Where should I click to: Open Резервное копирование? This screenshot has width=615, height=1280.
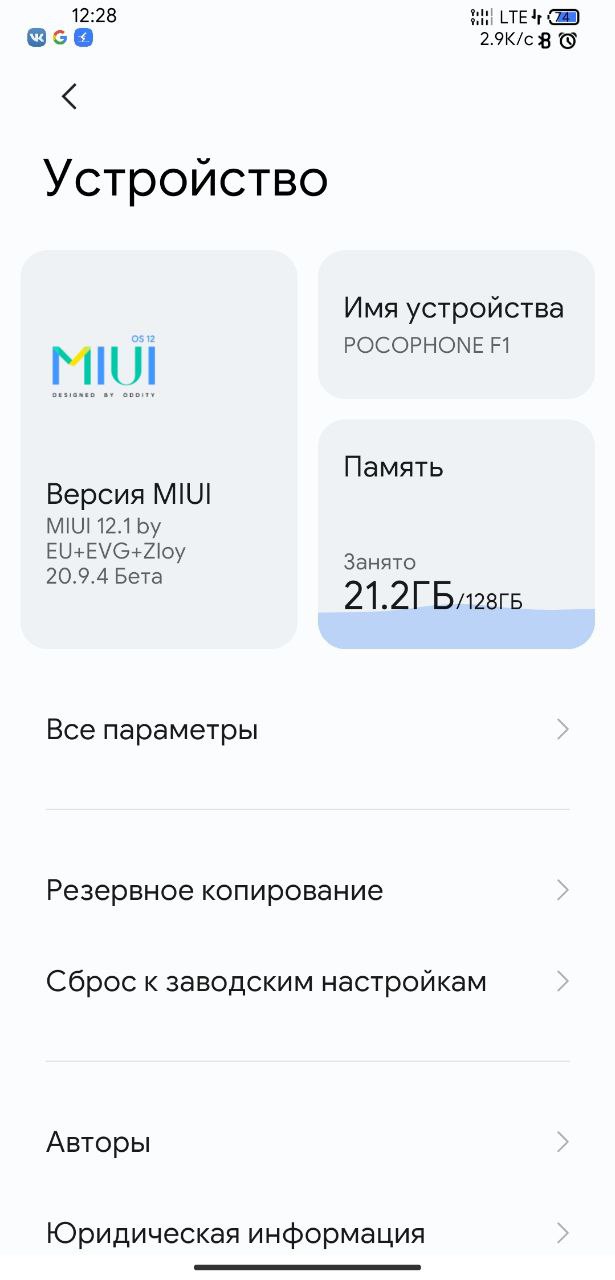307,890
